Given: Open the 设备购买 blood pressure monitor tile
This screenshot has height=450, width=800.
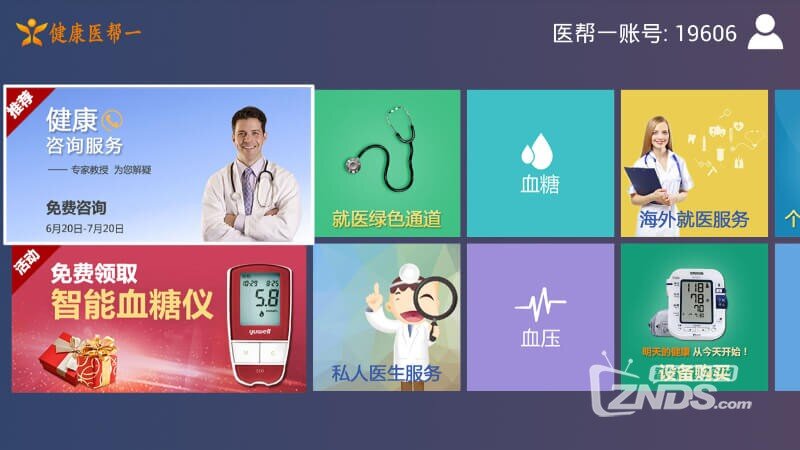Looking at the screenshot, I should point(694,317).
